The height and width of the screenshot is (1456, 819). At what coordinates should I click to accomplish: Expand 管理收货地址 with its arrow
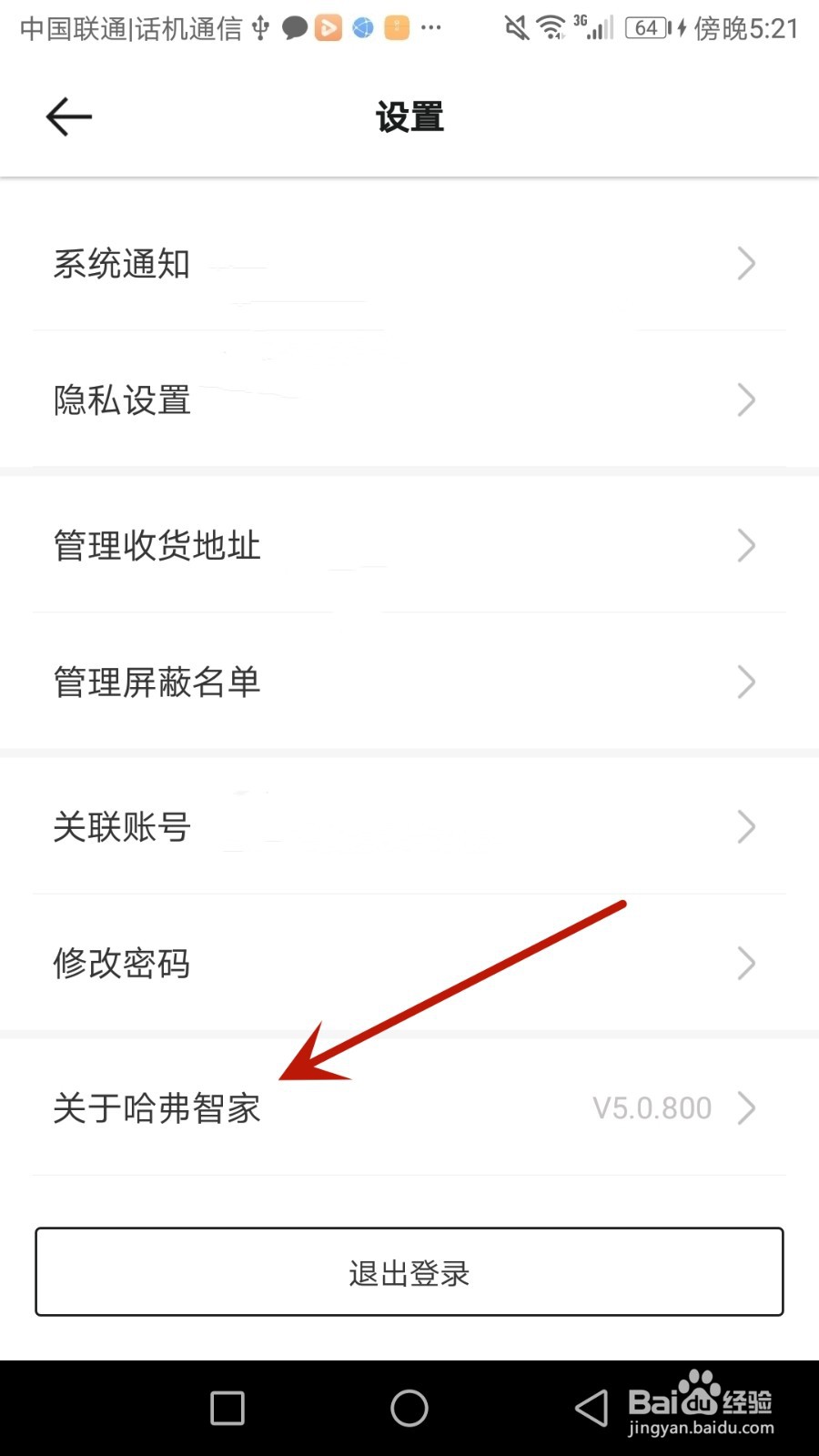[746, 545]
